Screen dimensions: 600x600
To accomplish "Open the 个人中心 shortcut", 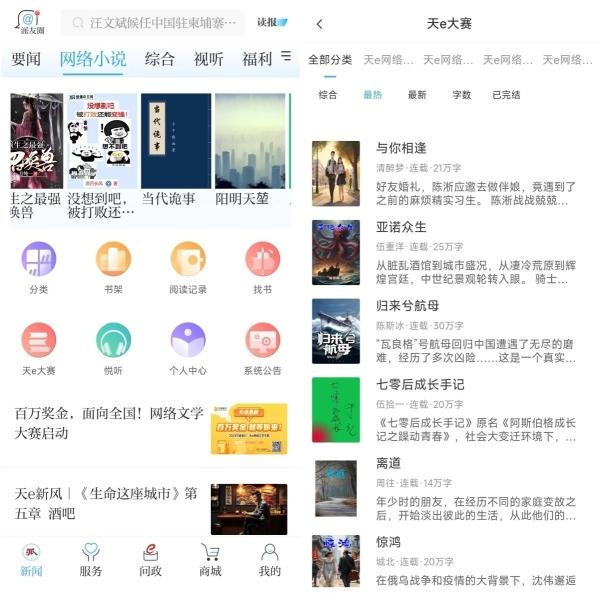I will coord(188,348).
